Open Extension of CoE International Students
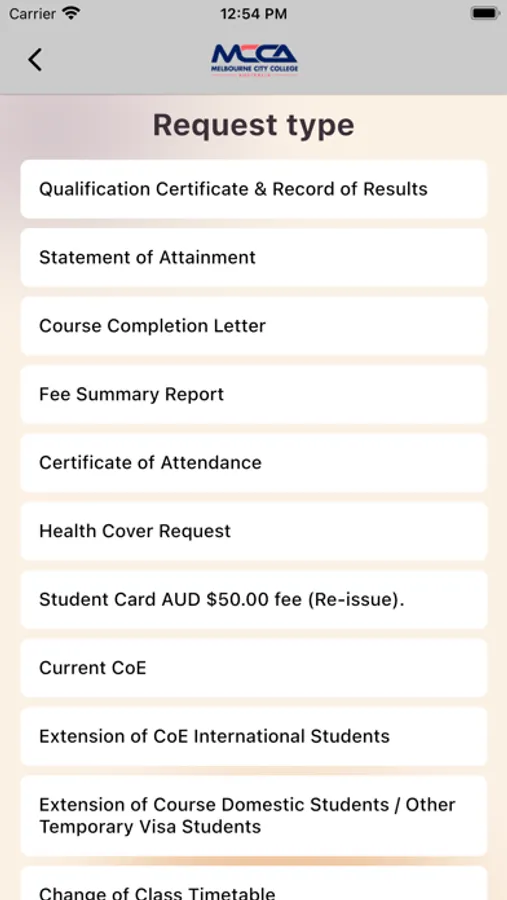507x900 pixels. pyautogui.click(x=254, y=736)
